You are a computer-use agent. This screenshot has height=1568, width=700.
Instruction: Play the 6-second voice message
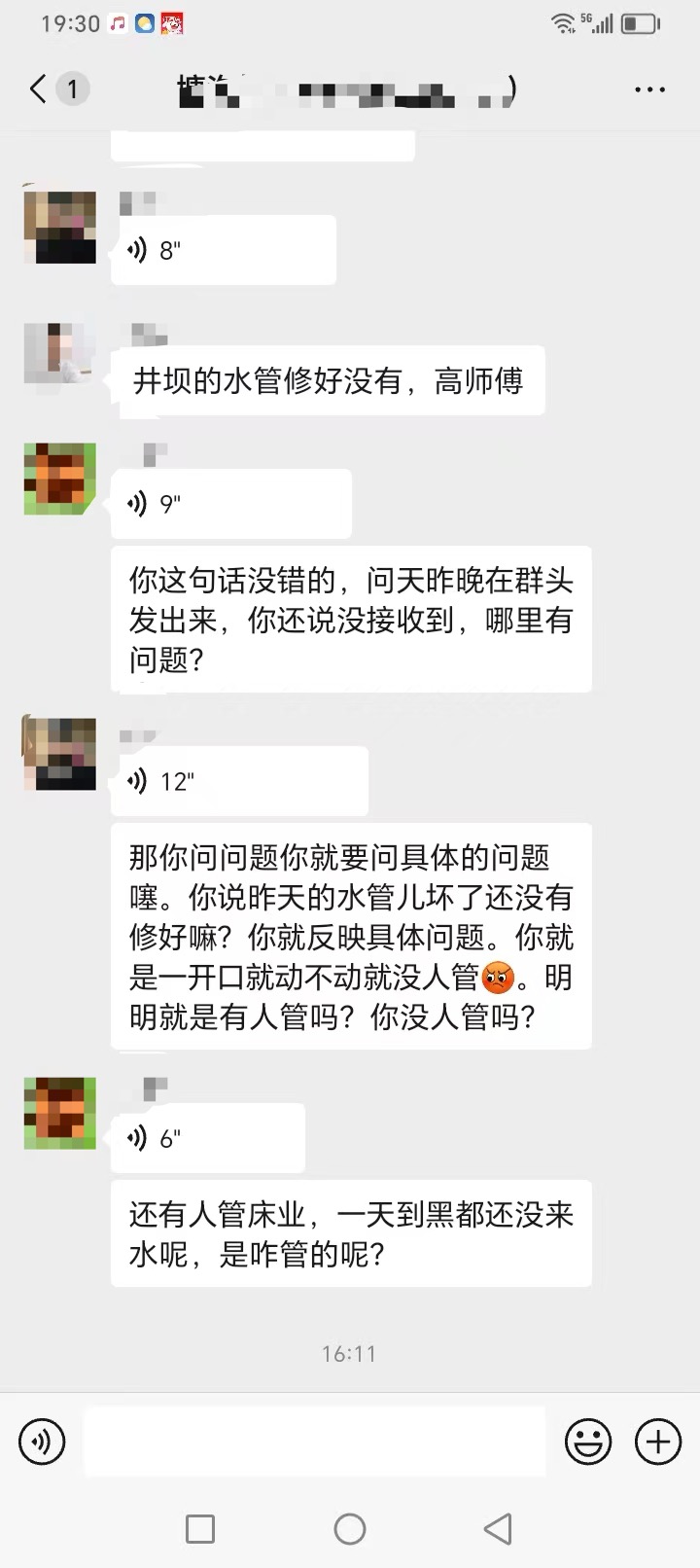click(208, 1138)
